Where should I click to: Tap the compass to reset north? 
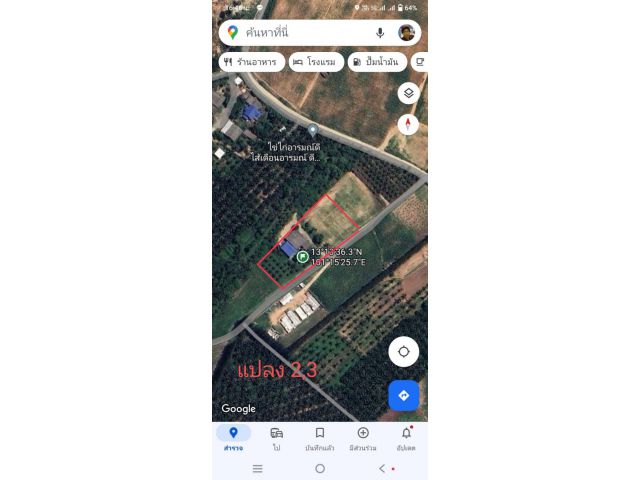tap(407, 124)
